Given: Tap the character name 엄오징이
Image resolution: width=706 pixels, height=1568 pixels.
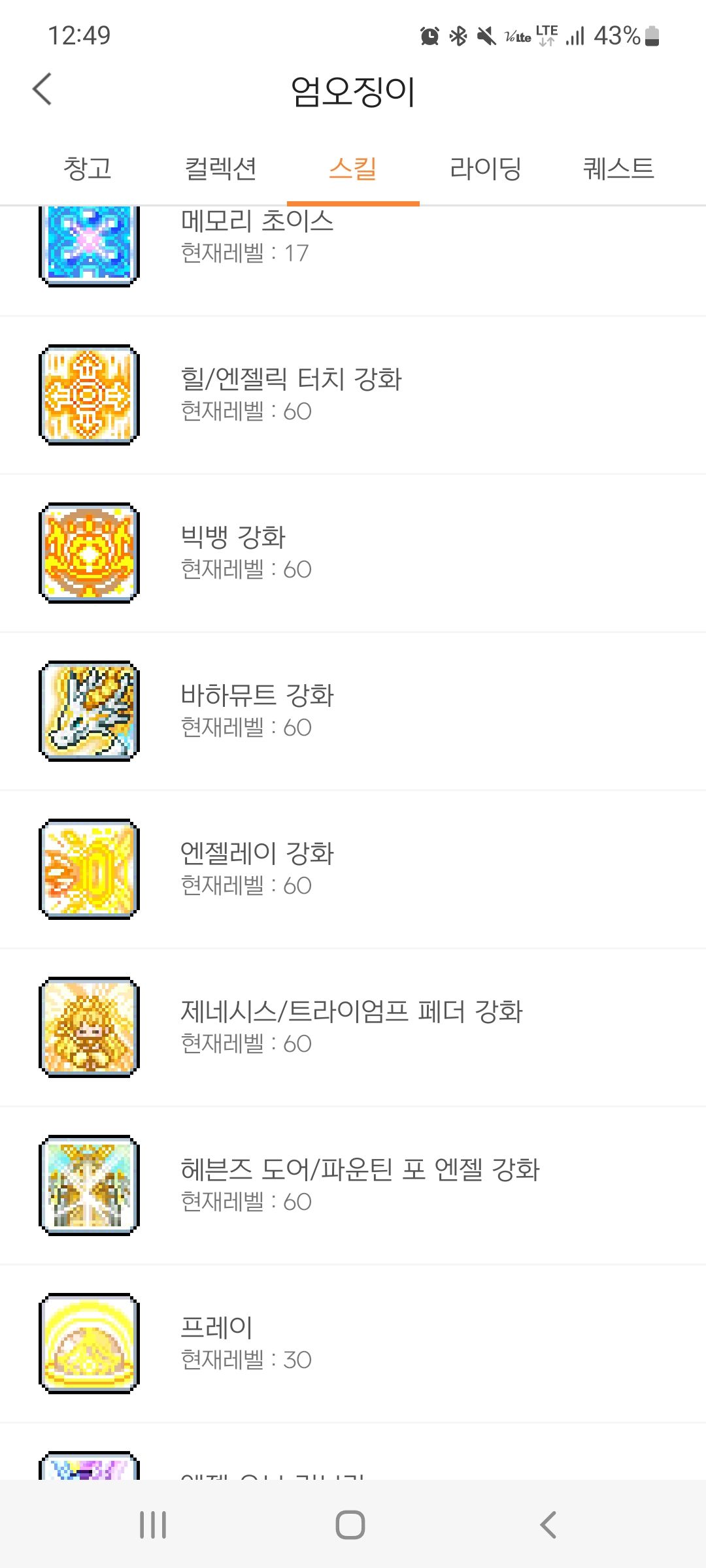Looking at the screenshot, I should [353, 91].
